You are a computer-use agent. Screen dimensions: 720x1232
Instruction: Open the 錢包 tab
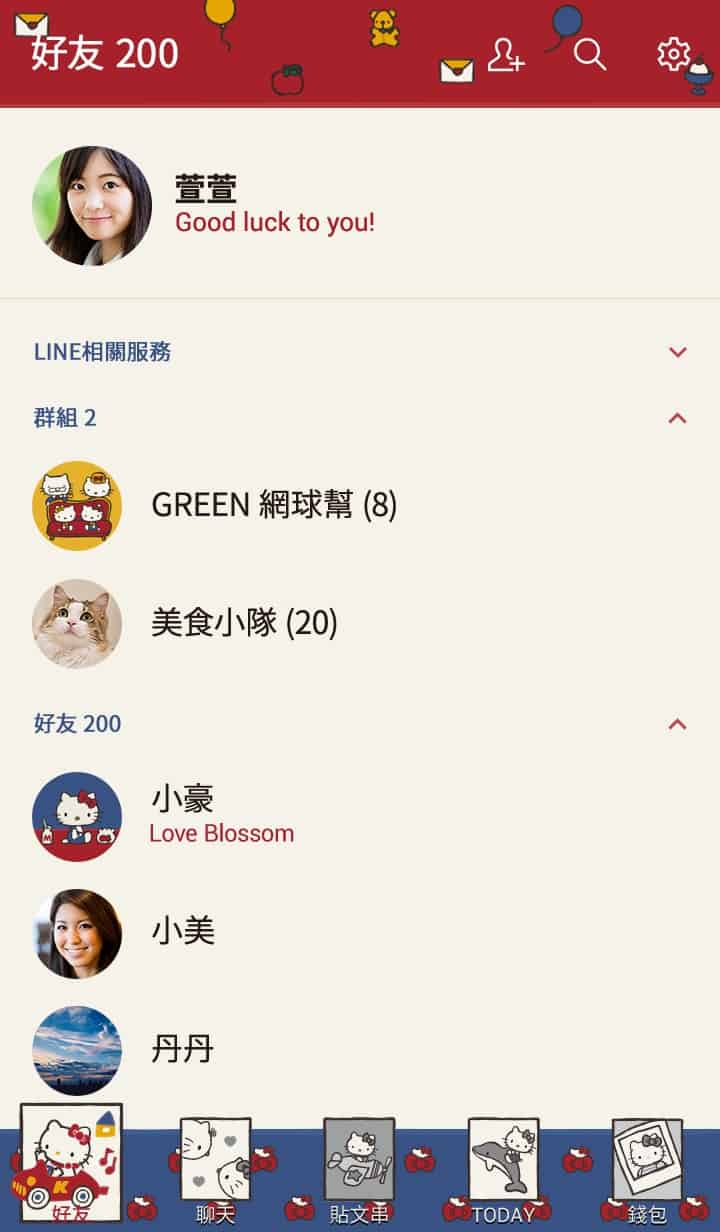[x=647, y=1172]
